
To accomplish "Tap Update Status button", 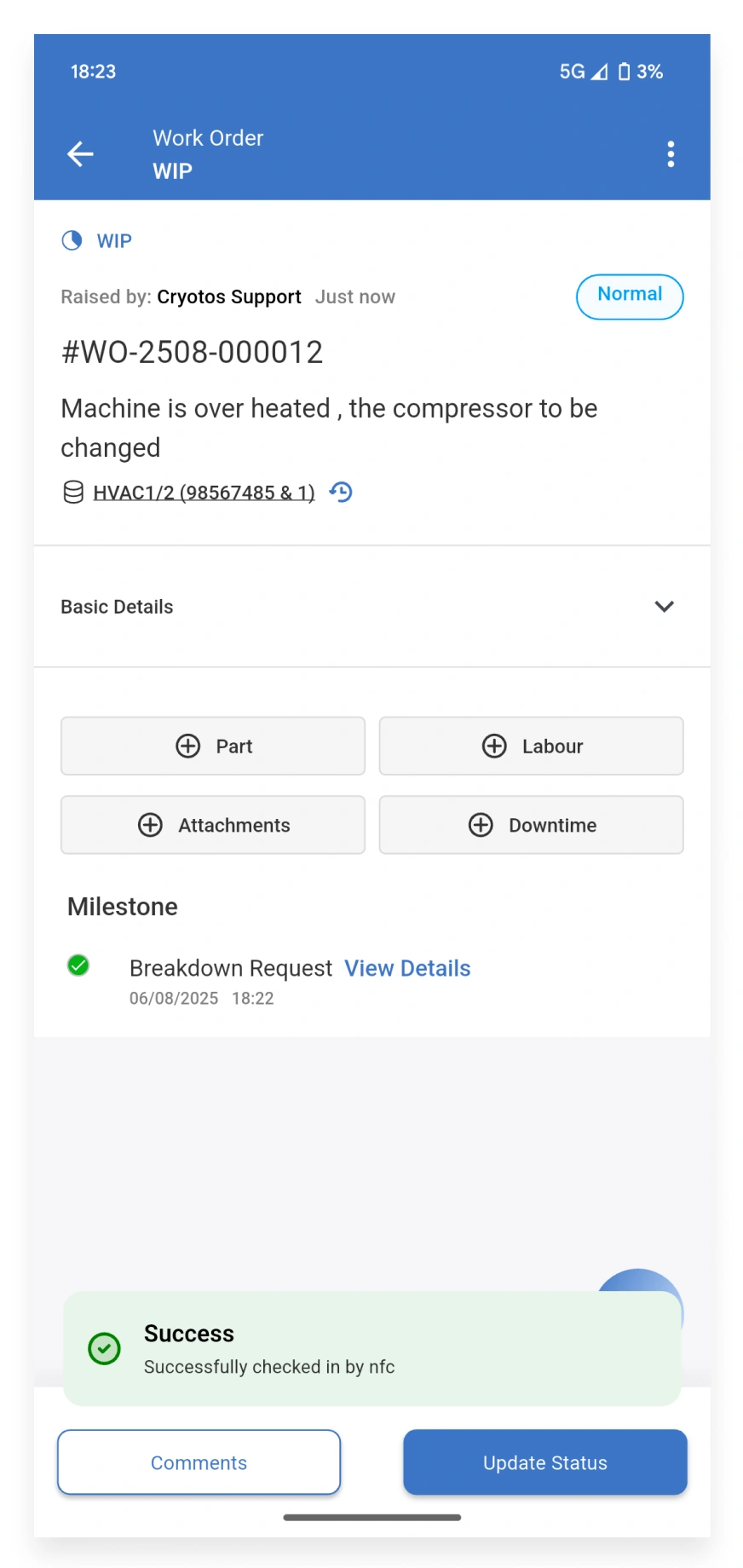I will (545, 1462).
